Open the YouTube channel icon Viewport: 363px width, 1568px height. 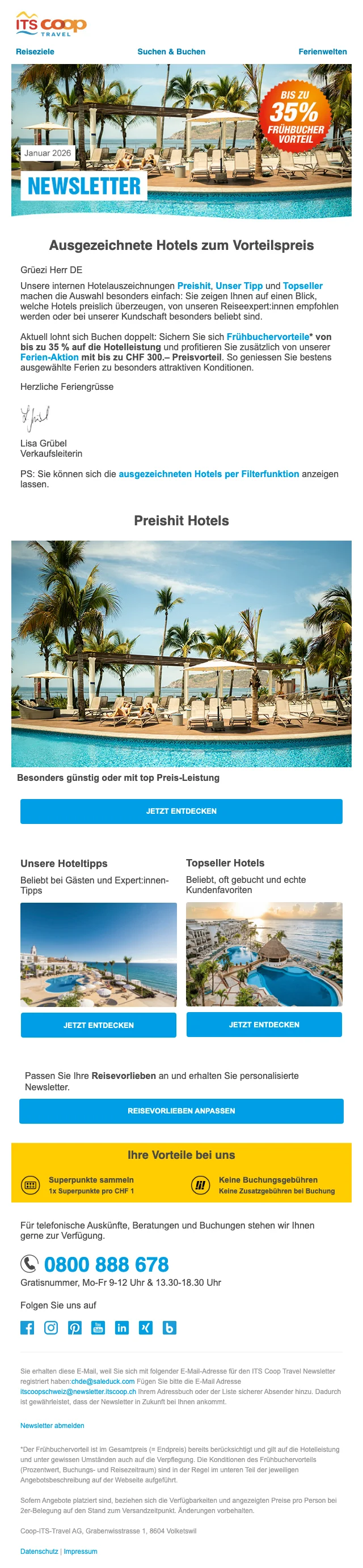pos(98,1328)
